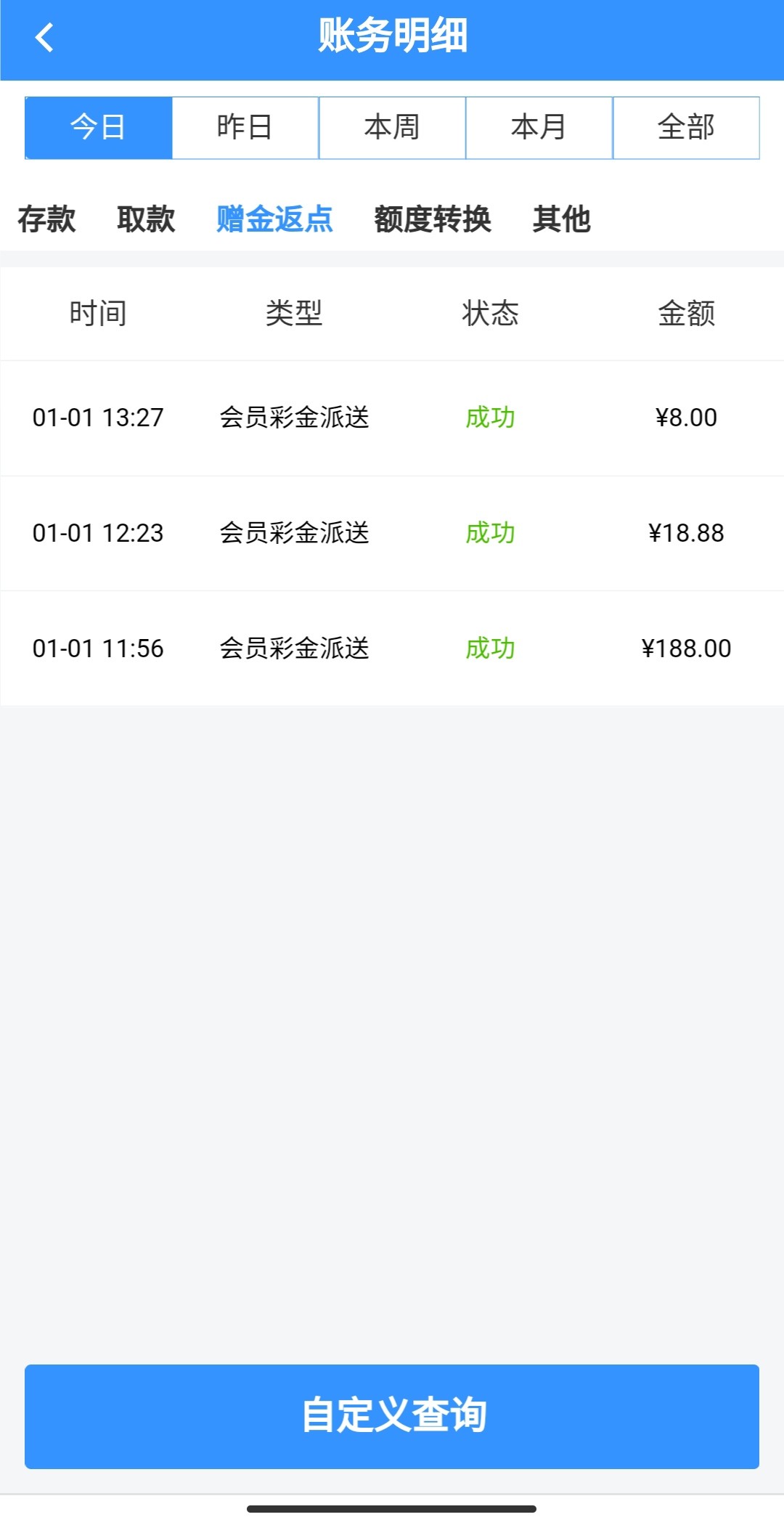The width and height of the screenshot is (784, 1525).
Task: Open the 存款 category tab
Action: tap(47, 219)
